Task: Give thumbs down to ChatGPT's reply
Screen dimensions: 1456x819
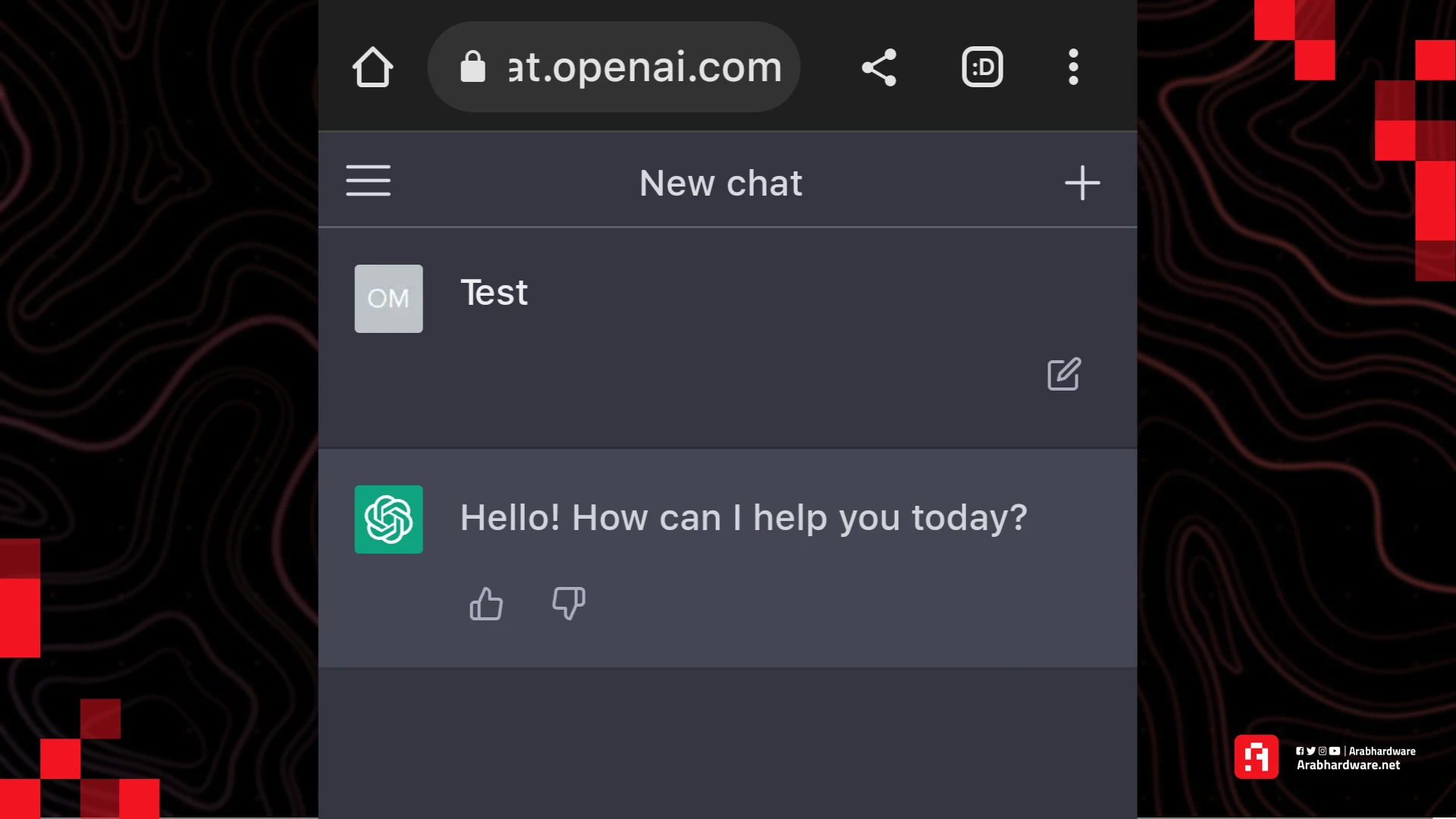Action: click(568, 604)
